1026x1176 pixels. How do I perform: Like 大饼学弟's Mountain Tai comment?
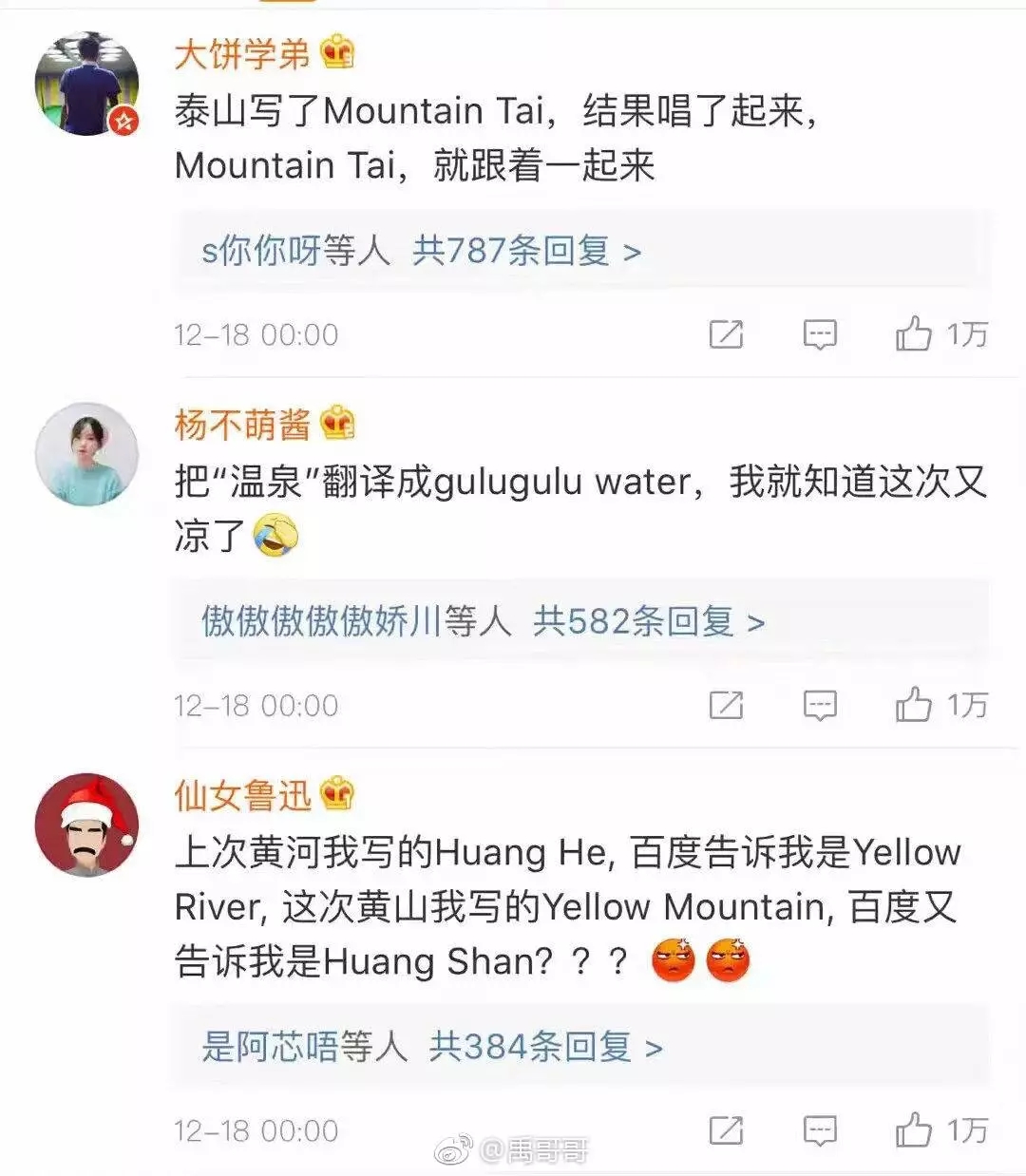914,334
